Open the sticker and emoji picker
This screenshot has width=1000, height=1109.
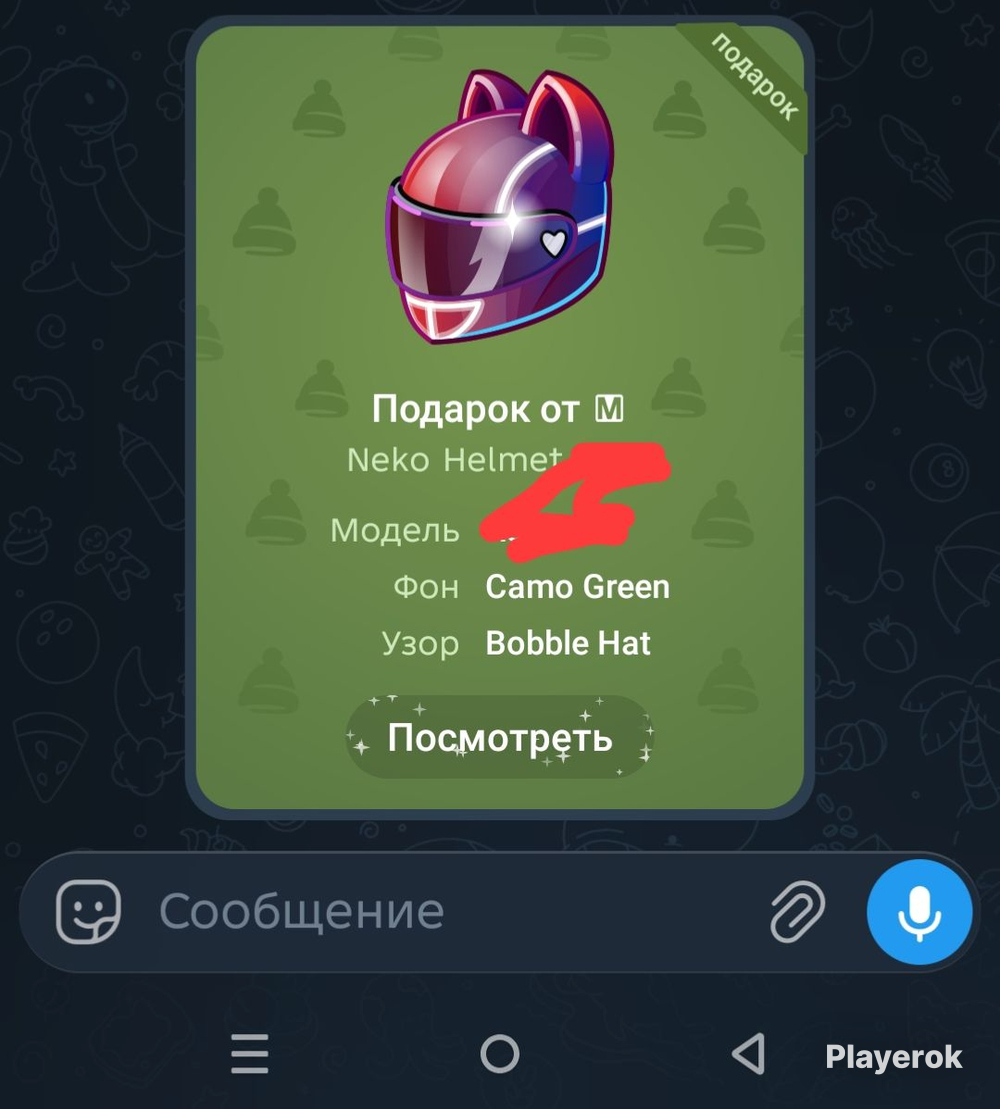click(x=88, y=912)
